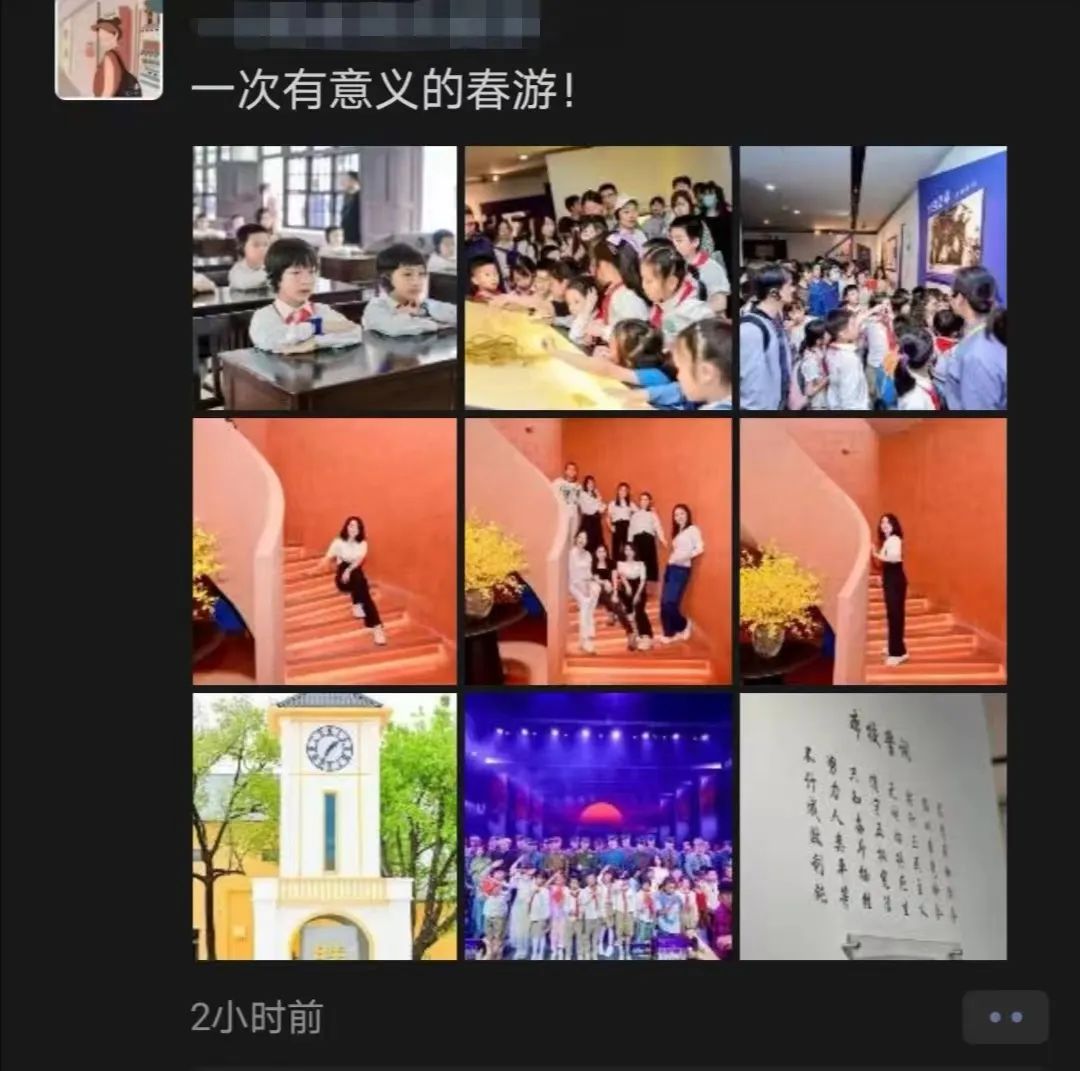Open the like and comment two-dot button
The height and width of the screenshot is (1071, 1080).
click(1005, 1017)
